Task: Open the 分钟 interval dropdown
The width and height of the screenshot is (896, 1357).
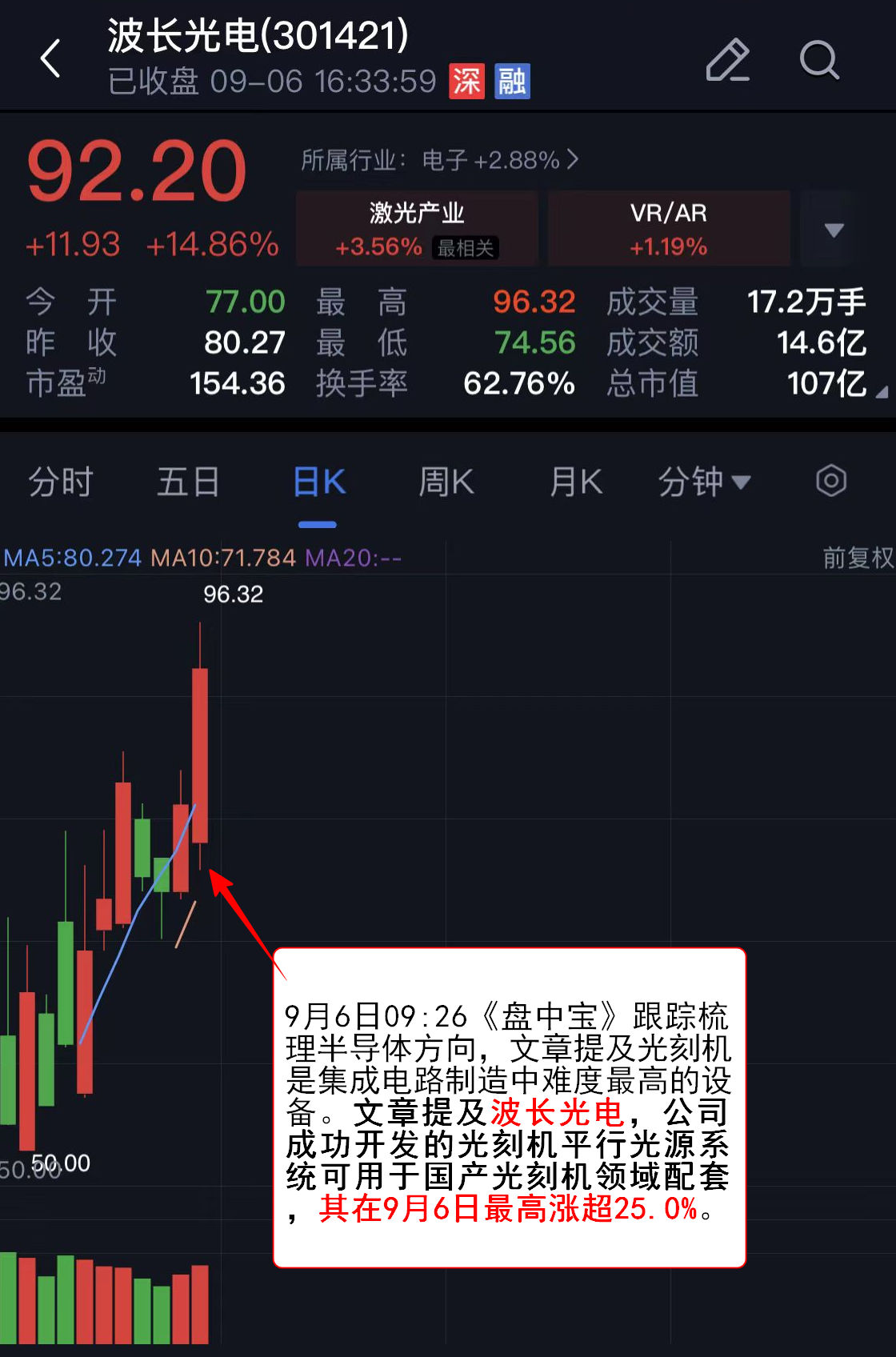Action: tap(704, 482)
